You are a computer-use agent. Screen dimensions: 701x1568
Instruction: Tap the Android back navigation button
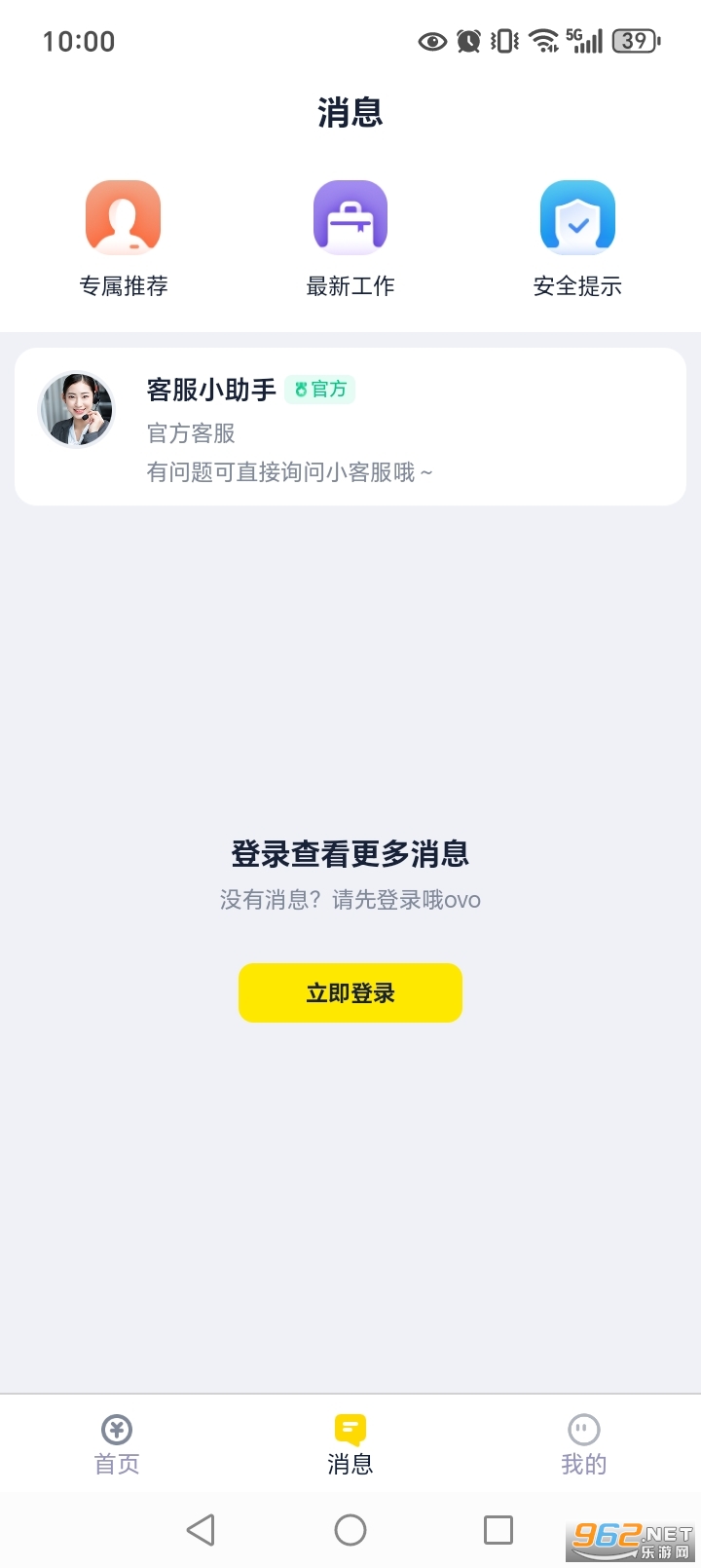(201, 1529)
